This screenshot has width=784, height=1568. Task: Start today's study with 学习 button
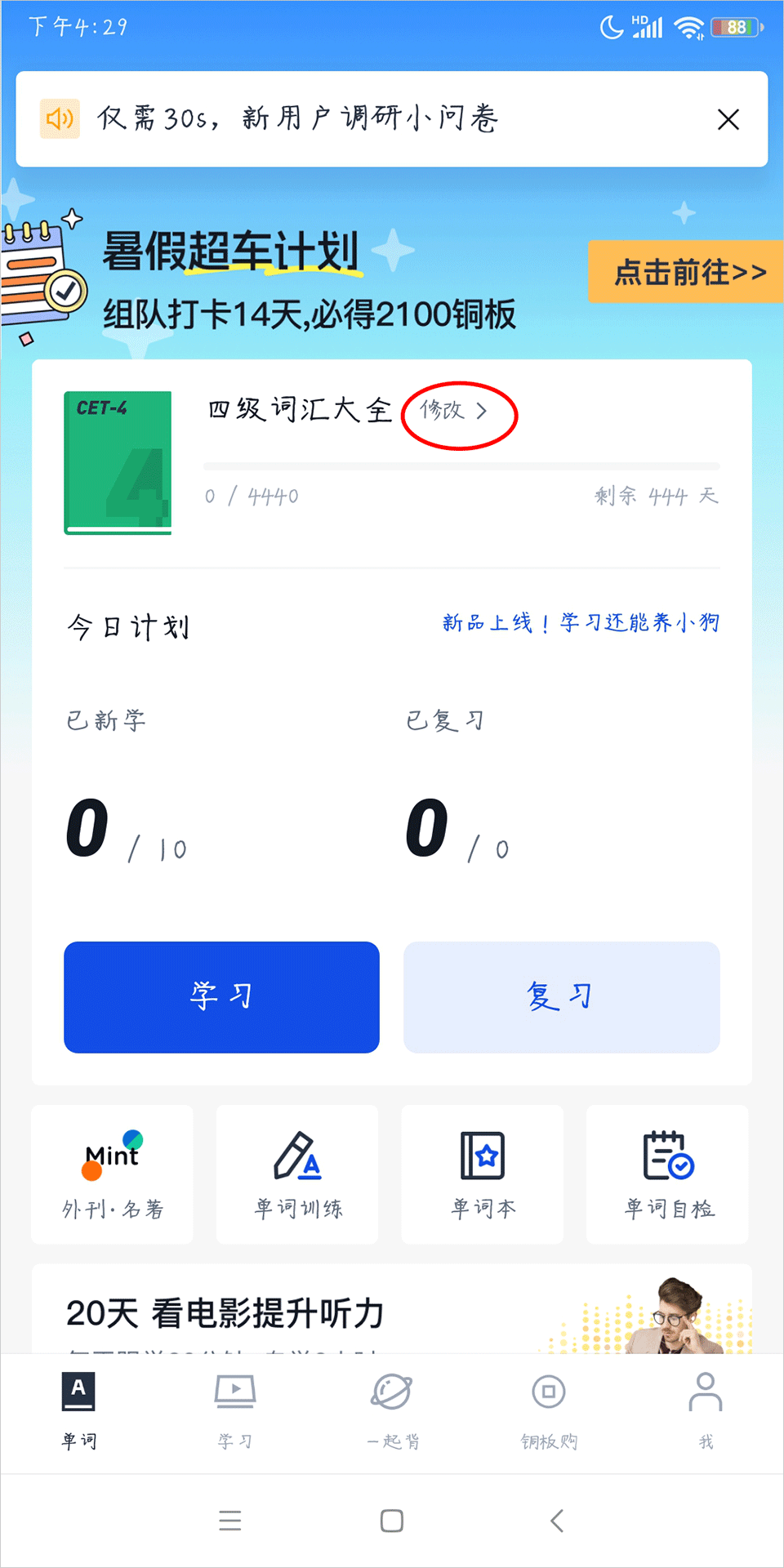[221, 997]
